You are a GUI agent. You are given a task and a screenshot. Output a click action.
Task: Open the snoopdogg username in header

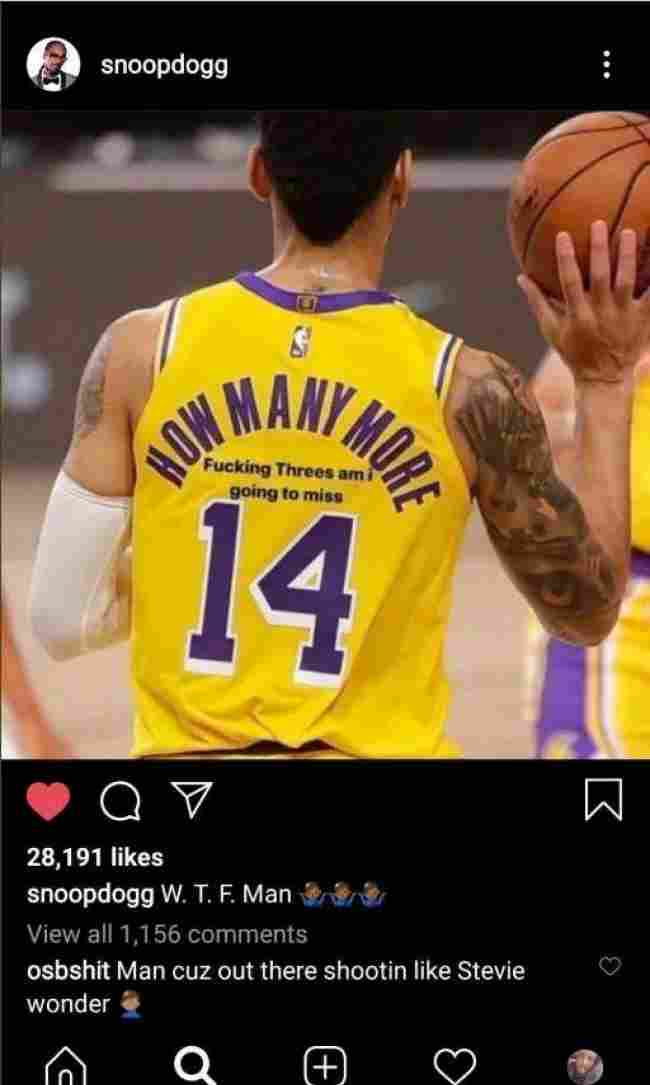tap(164, 66)
